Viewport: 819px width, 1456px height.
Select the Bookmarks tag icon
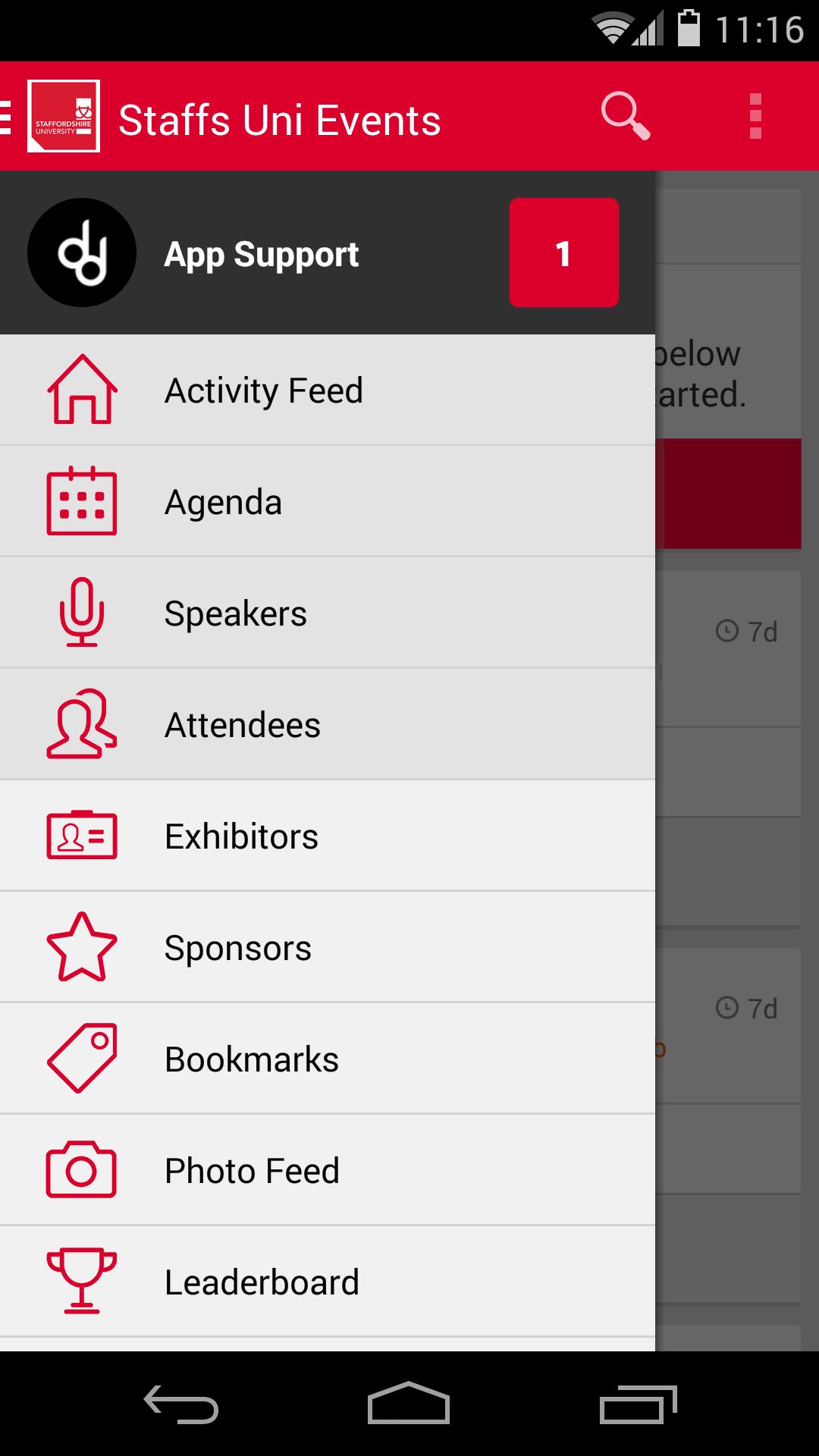81,1058
